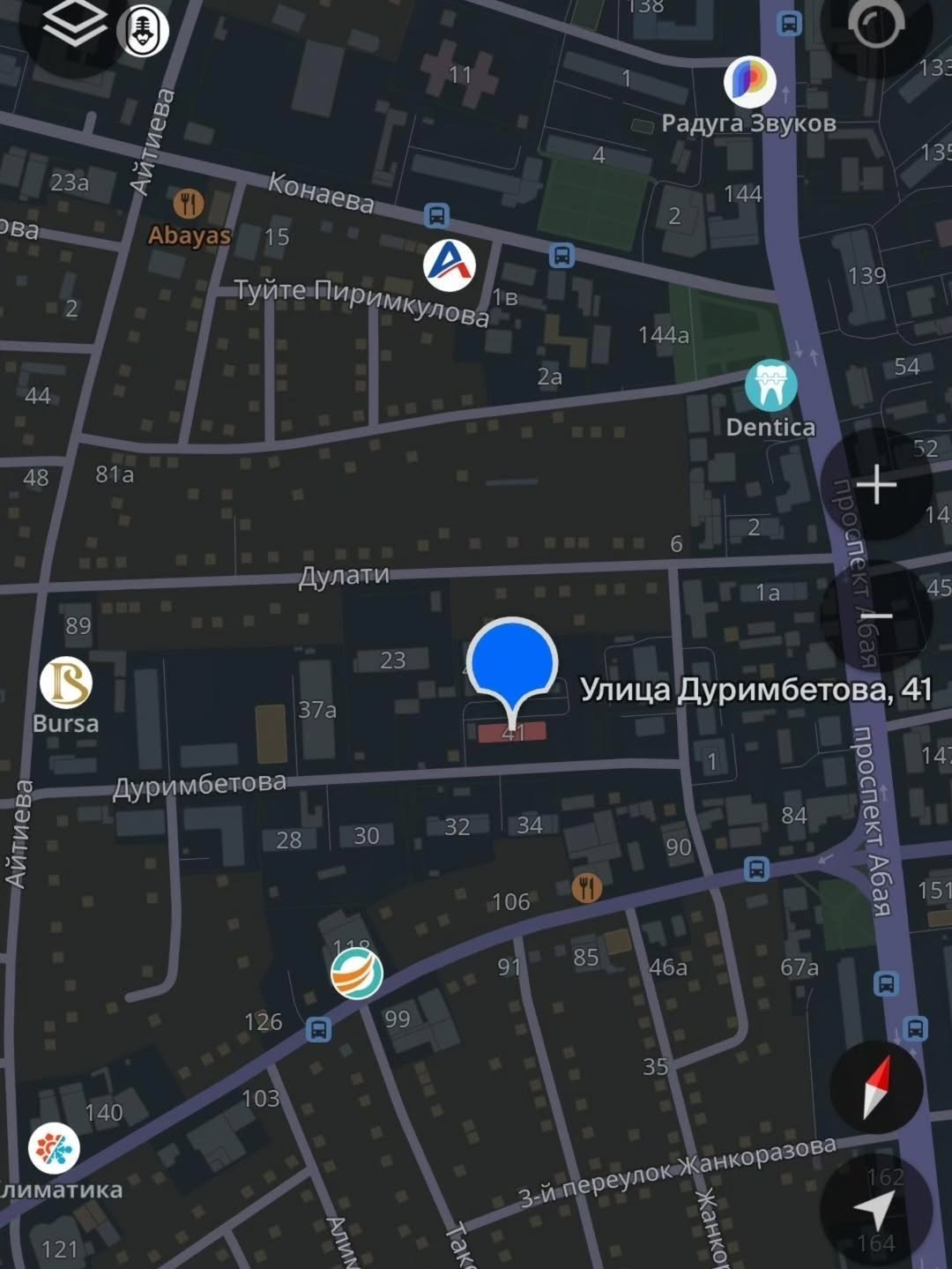Zoom out with the minus button
This screenshot has height=1269, width=952.
[876, 616]
